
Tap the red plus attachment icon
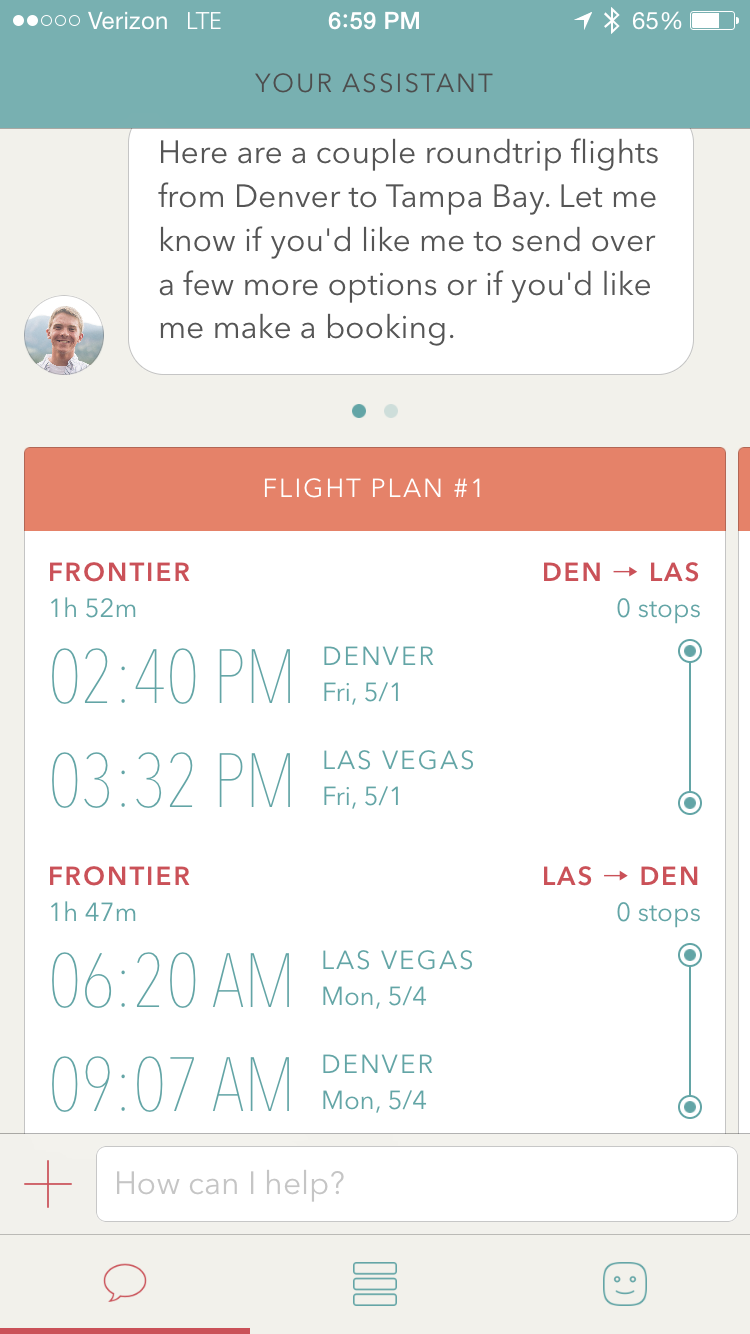click(48, 1184)
